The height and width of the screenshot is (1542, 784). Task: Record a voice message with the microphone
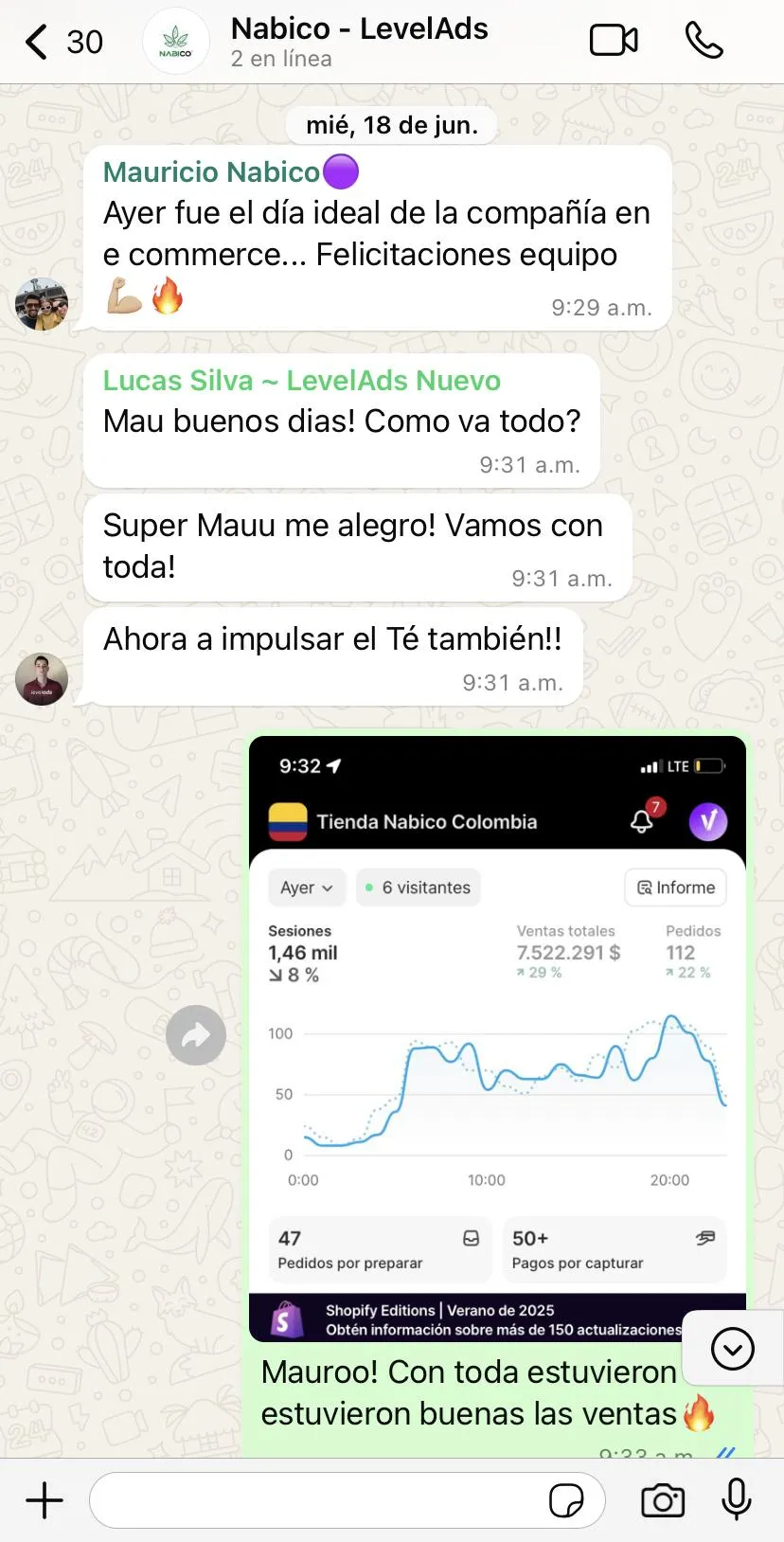click(736, 1500)
